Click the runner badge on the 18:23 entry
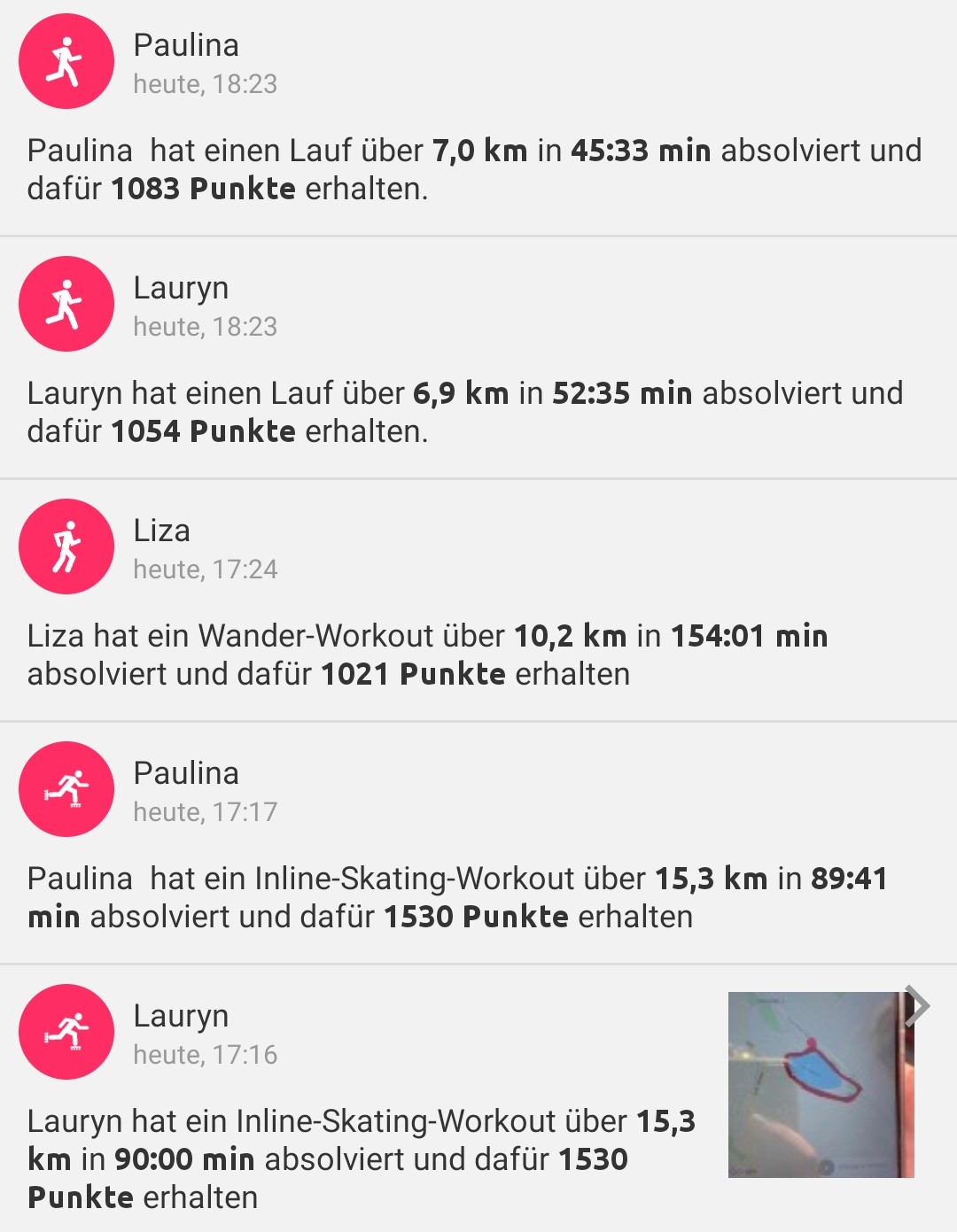This screenshot has height=1232, width=957. pos(66,60)
